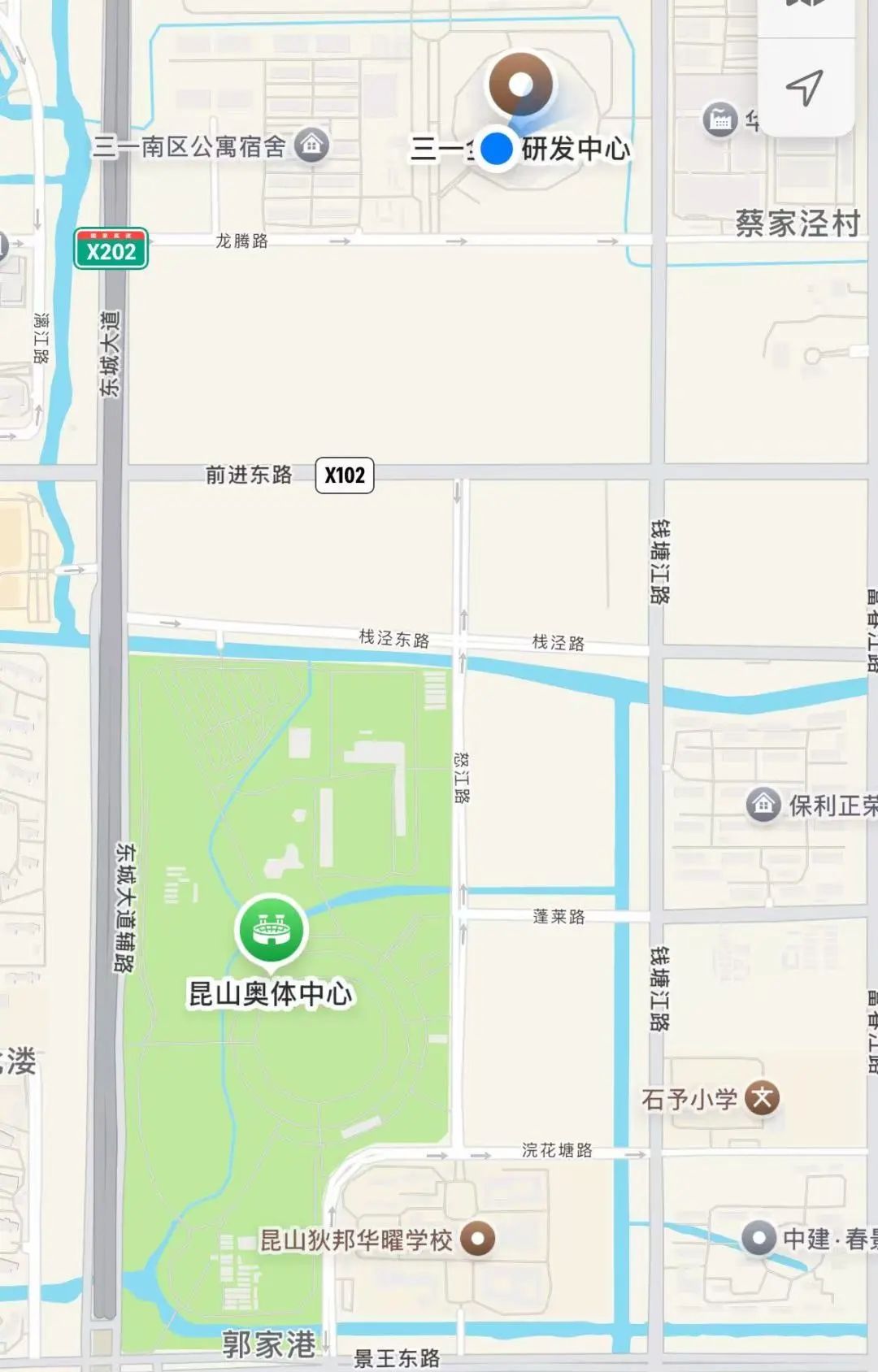Open the 三一研发中心 brown pin
The image size is (878, 1372).
(x=521, y=83)
